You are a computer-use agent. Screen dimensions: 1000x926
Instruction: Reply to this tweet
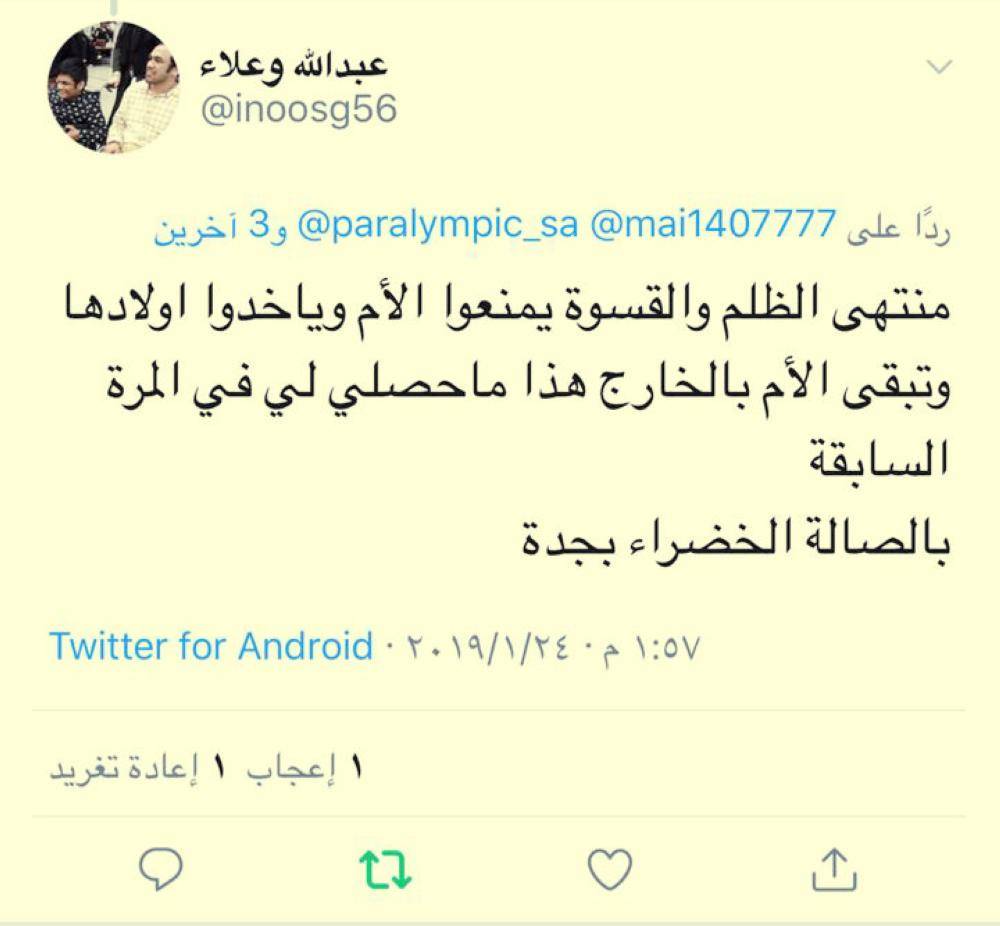click(x=159, y=870)
